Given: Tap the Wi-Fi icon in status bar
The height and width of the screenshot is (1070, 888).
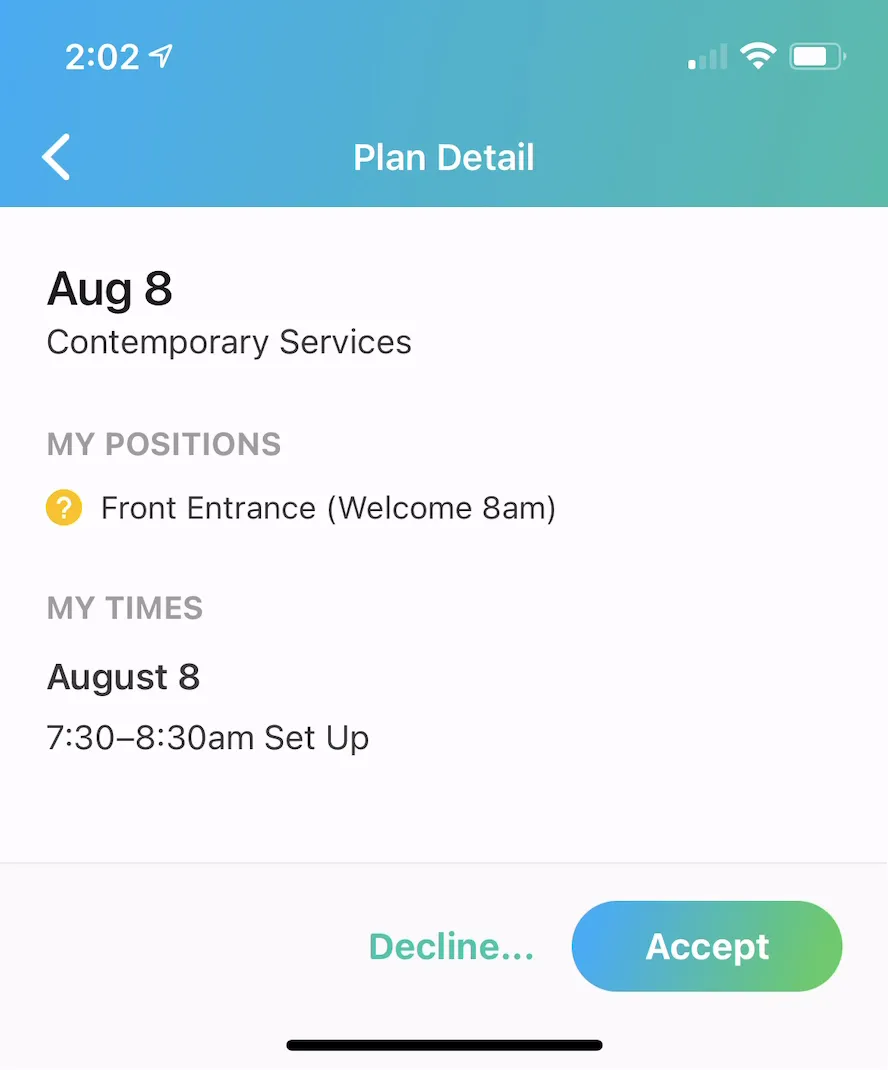Looking at the screenshot, I should (x=758, y=55).
